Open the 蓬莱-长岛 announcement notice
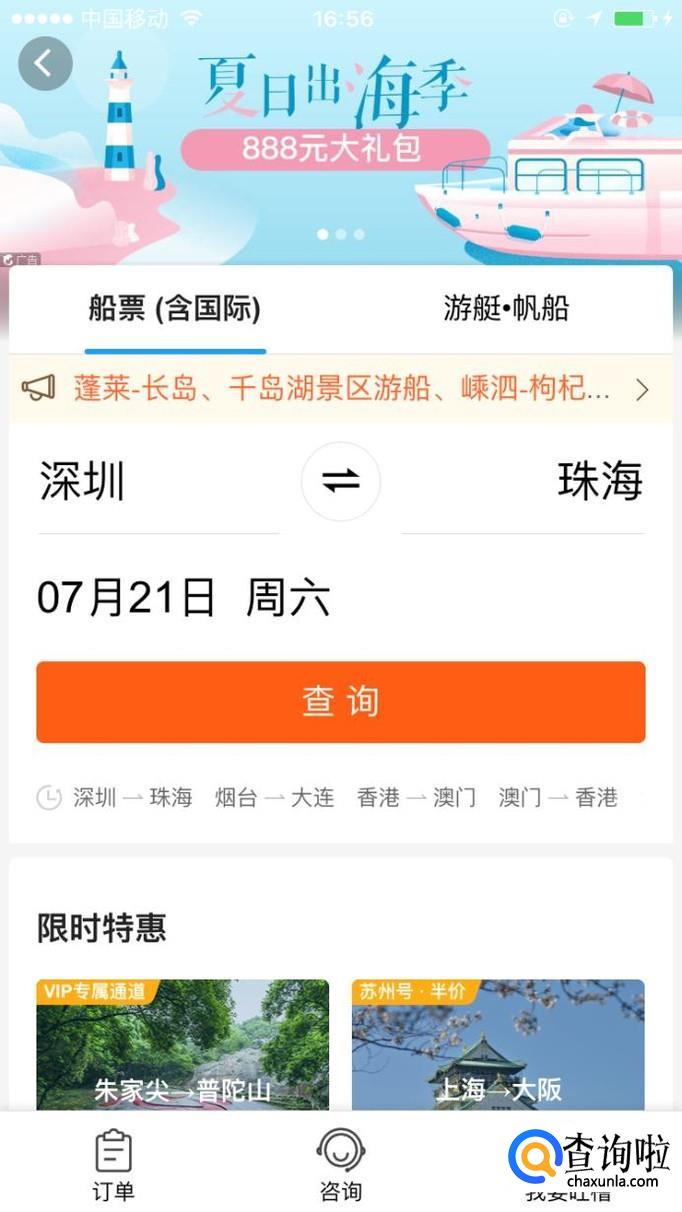 point(340,389)
